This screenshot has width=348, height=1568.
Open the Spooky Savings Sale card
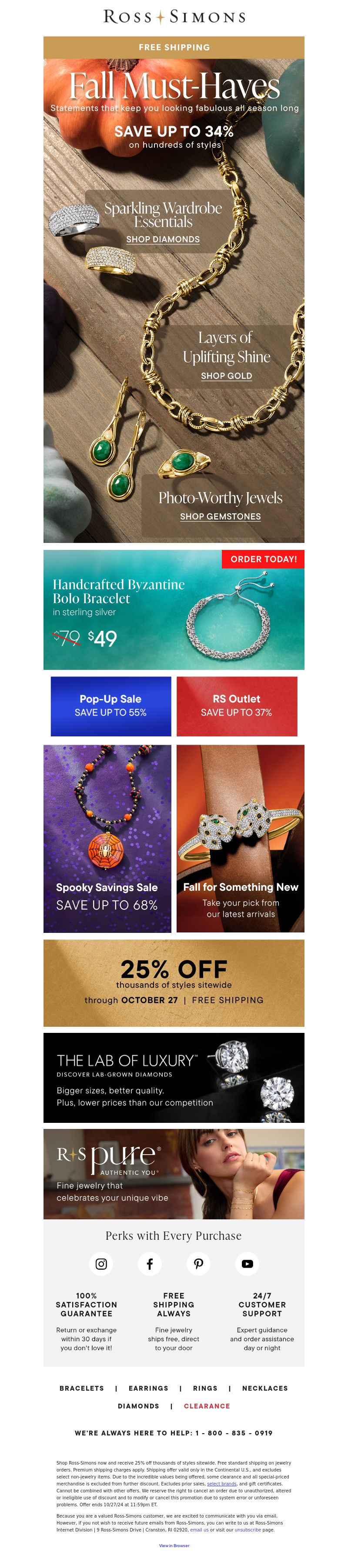(x=107, y=838)
